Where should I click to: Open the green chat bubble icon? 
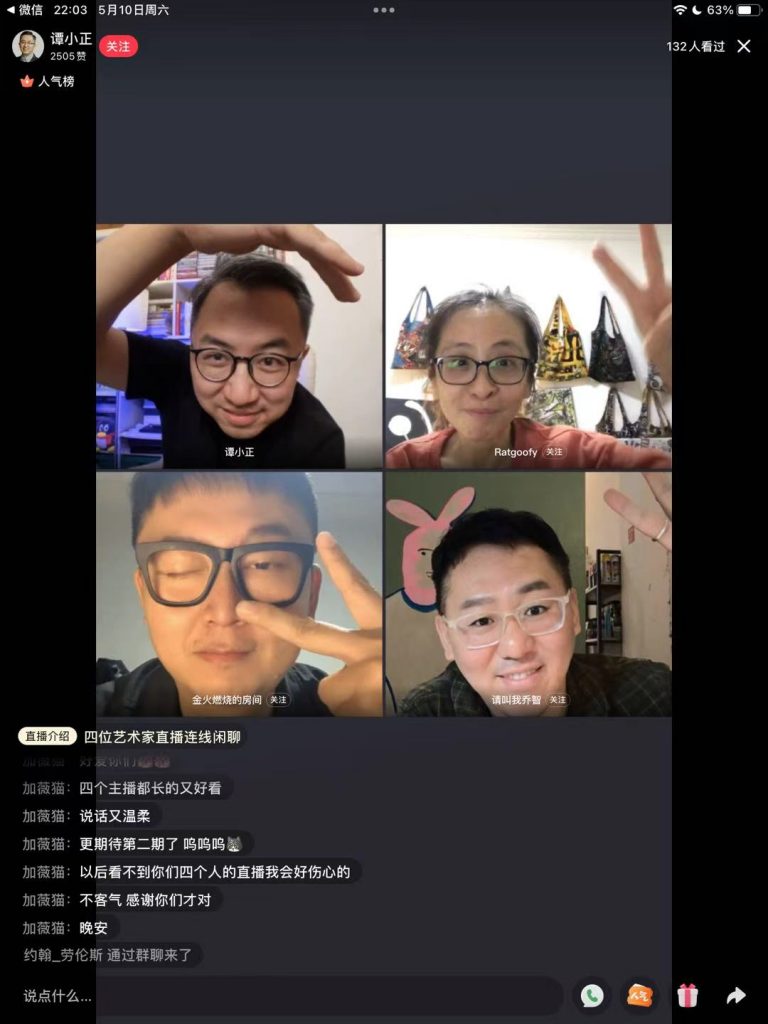pyautogui.click(x=592, y=995)
